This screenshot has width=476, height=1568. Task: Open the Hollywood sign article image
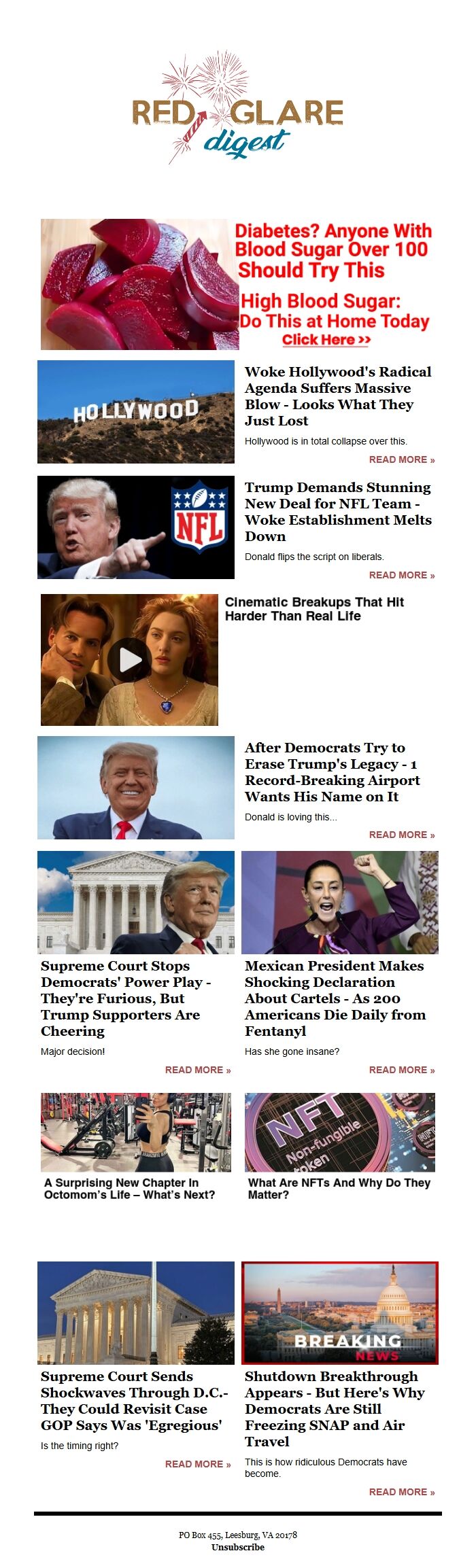coord(135,411)
